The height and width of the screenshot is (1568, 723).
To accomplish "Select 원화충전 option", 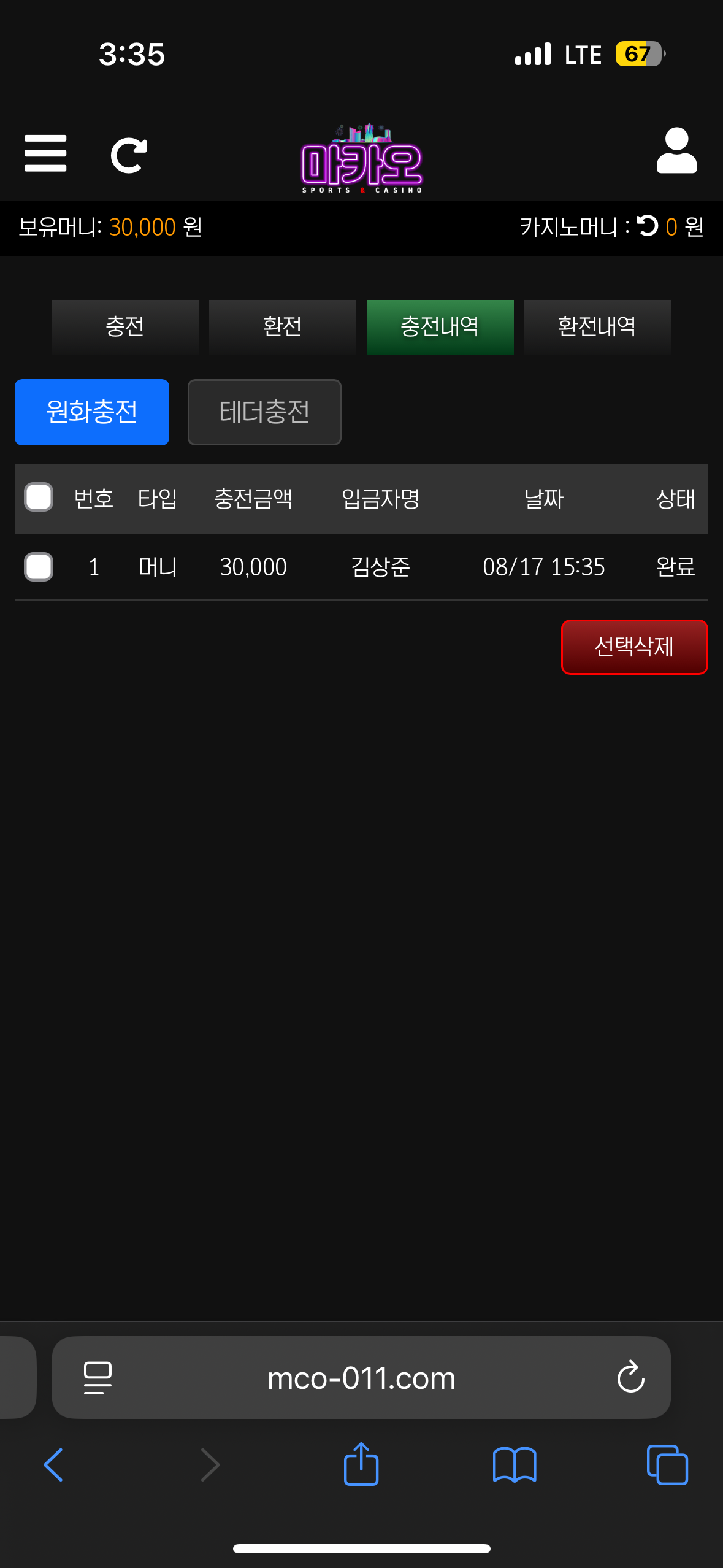I will (x=92, y=412).
